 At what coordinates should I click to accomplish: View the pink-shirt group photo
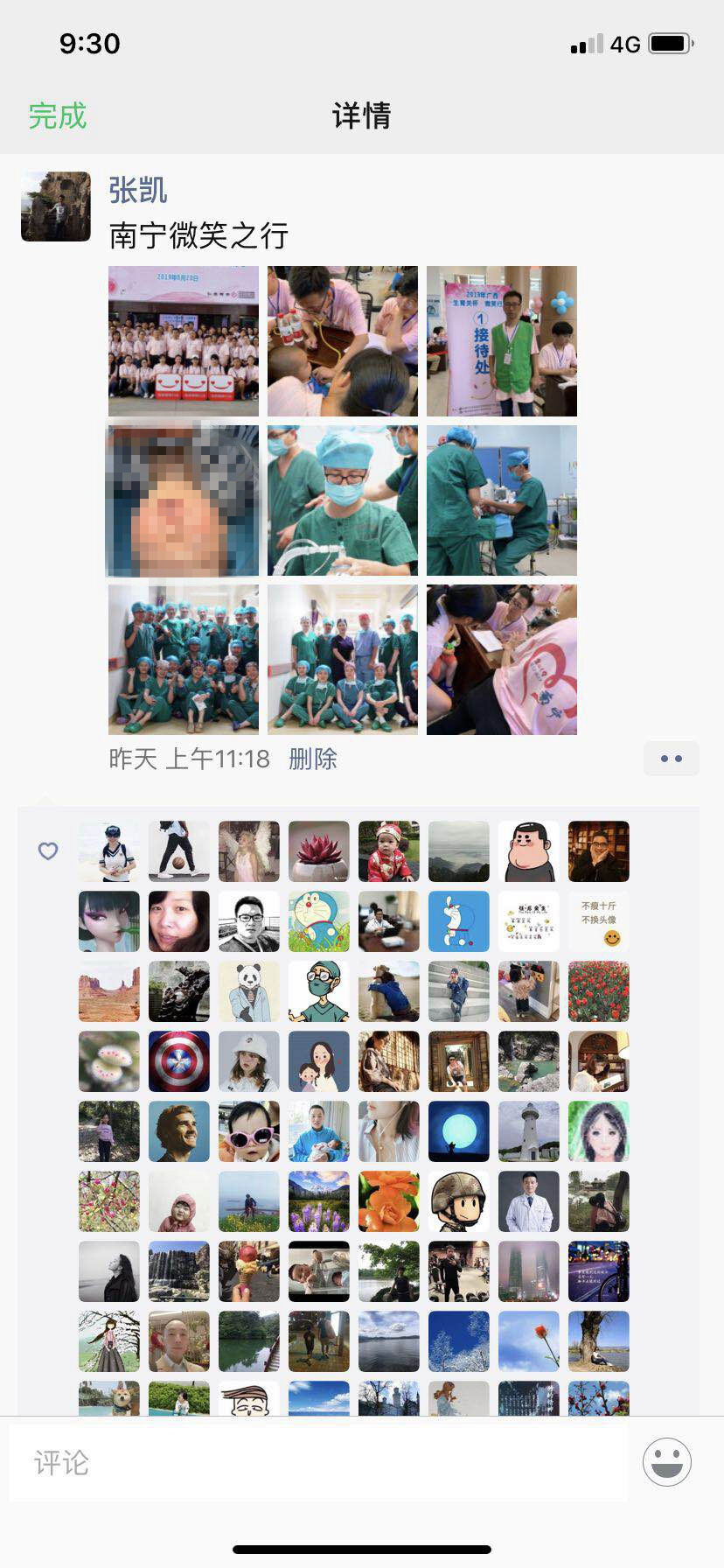point(184,341)
